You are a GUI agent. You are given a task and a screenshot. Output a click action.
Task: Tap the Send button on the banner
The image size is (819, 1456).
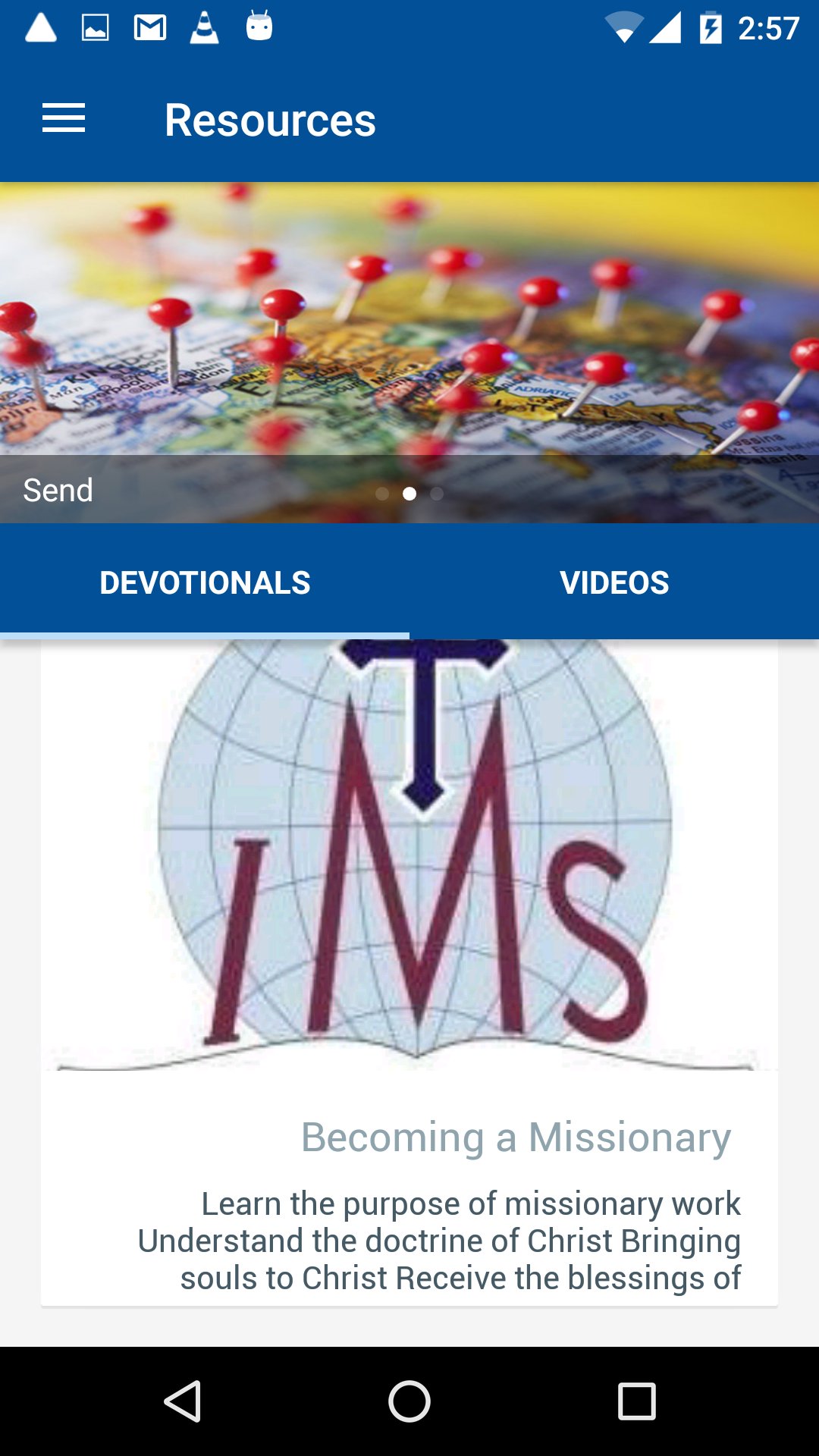pyautogui.click(x=58, y=490)
